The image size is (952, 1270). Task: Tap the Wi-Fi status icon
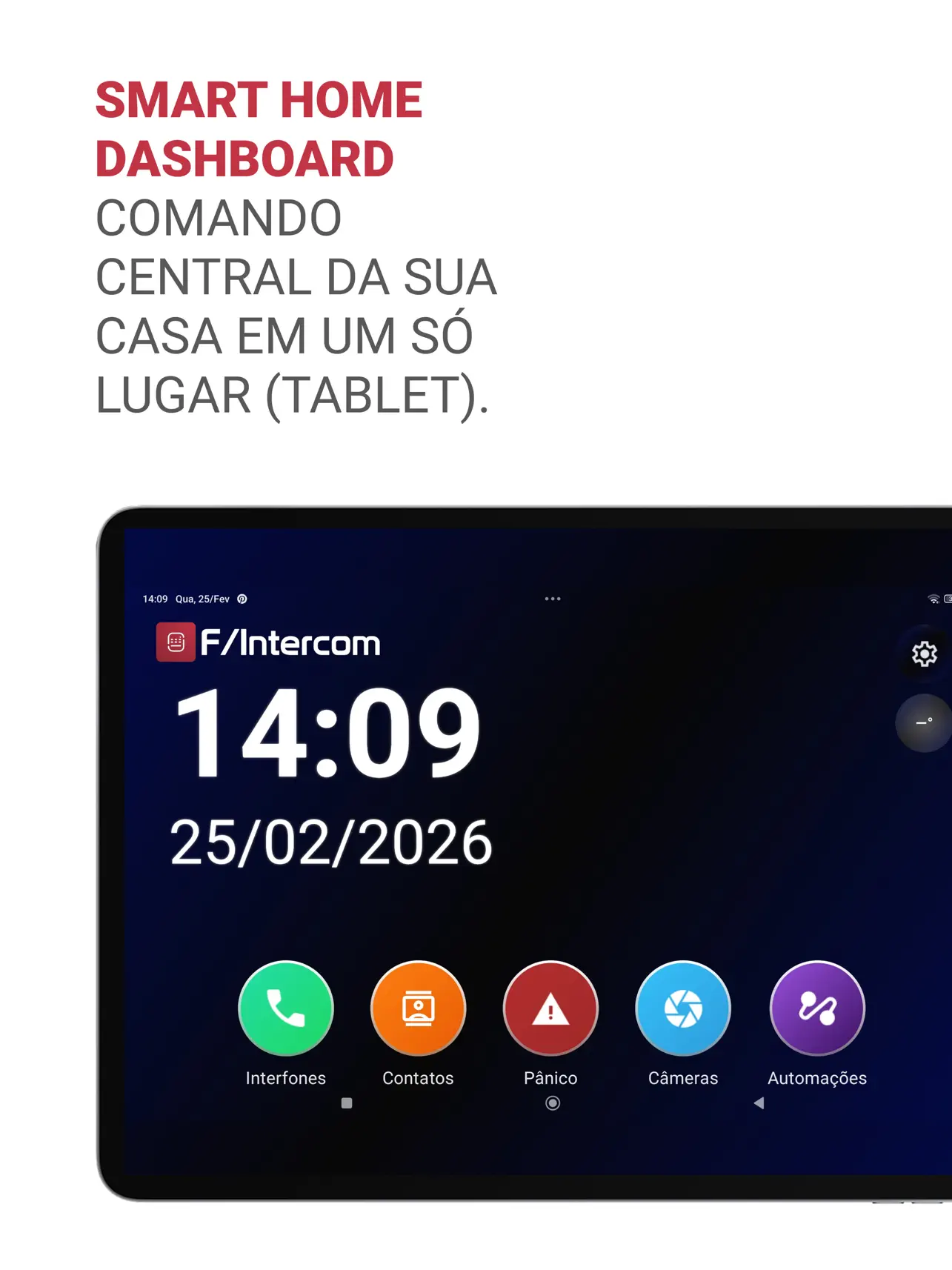tap(932, 598)
